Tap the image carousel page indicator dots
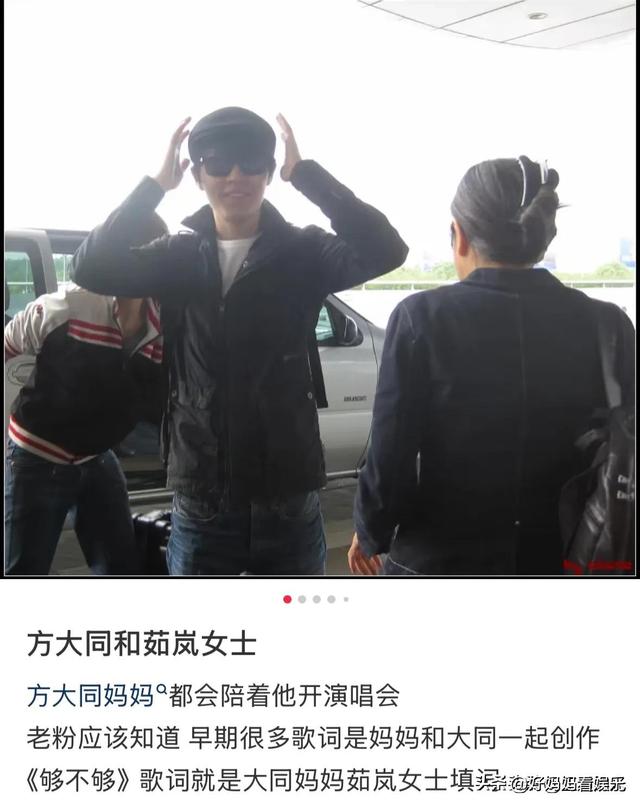This screenshot has height=806, width=640. pos(316,599)
